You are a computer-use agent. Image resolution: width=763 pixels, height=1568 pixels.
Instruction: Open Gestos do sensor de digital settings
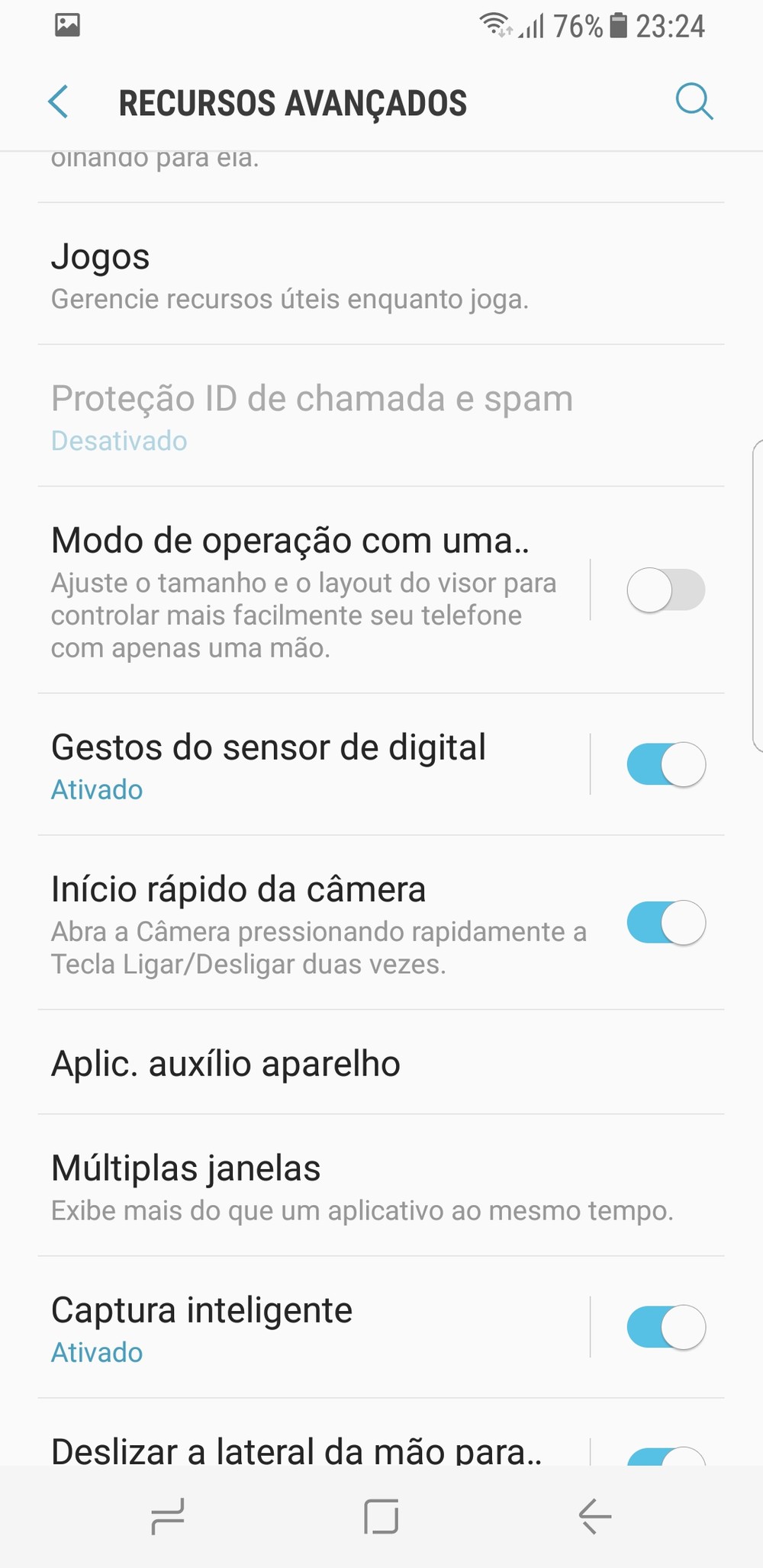click(x=305, y=764)
